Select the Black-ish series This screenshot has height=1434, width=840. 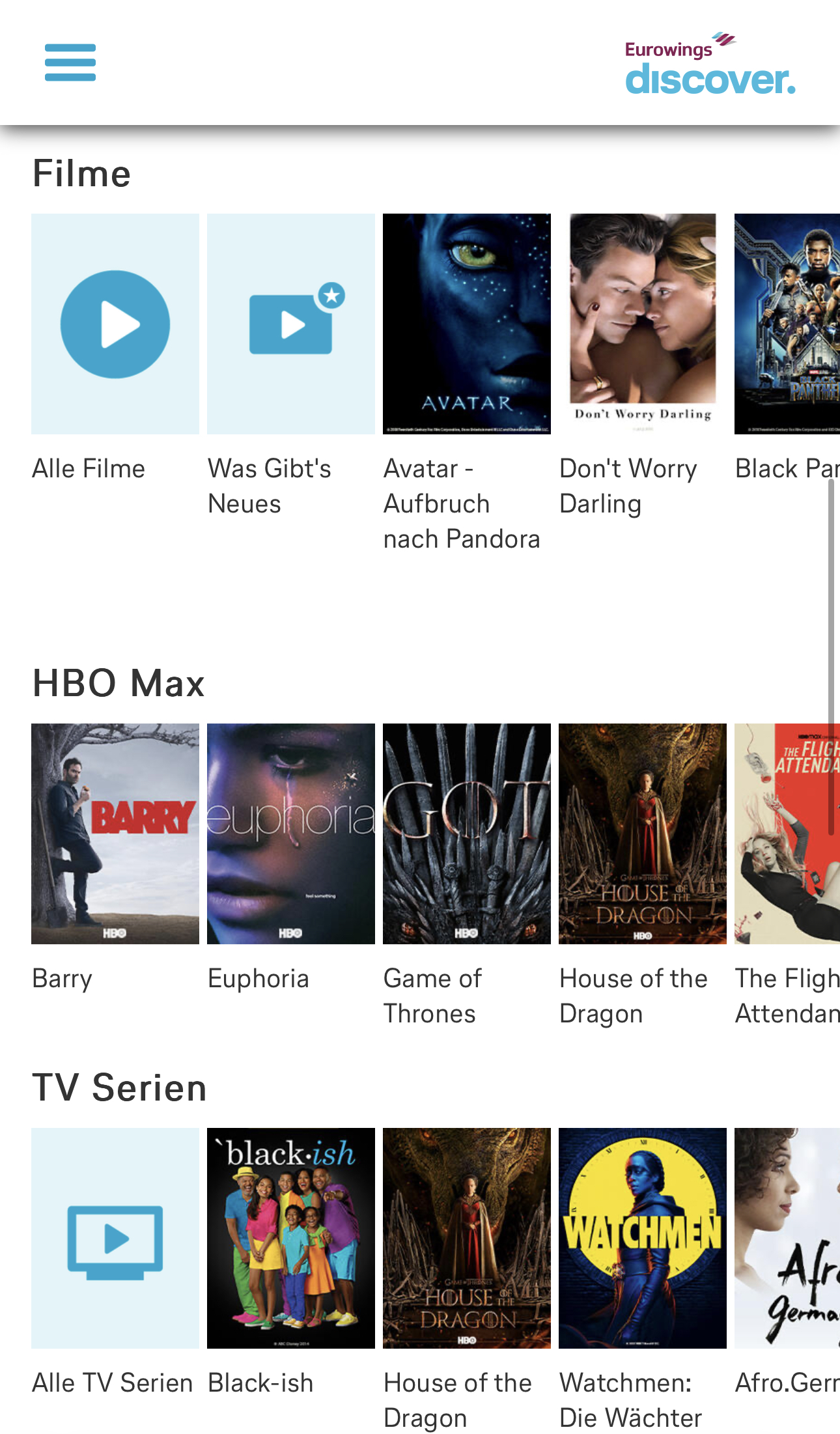click(x=290, y=1237)
